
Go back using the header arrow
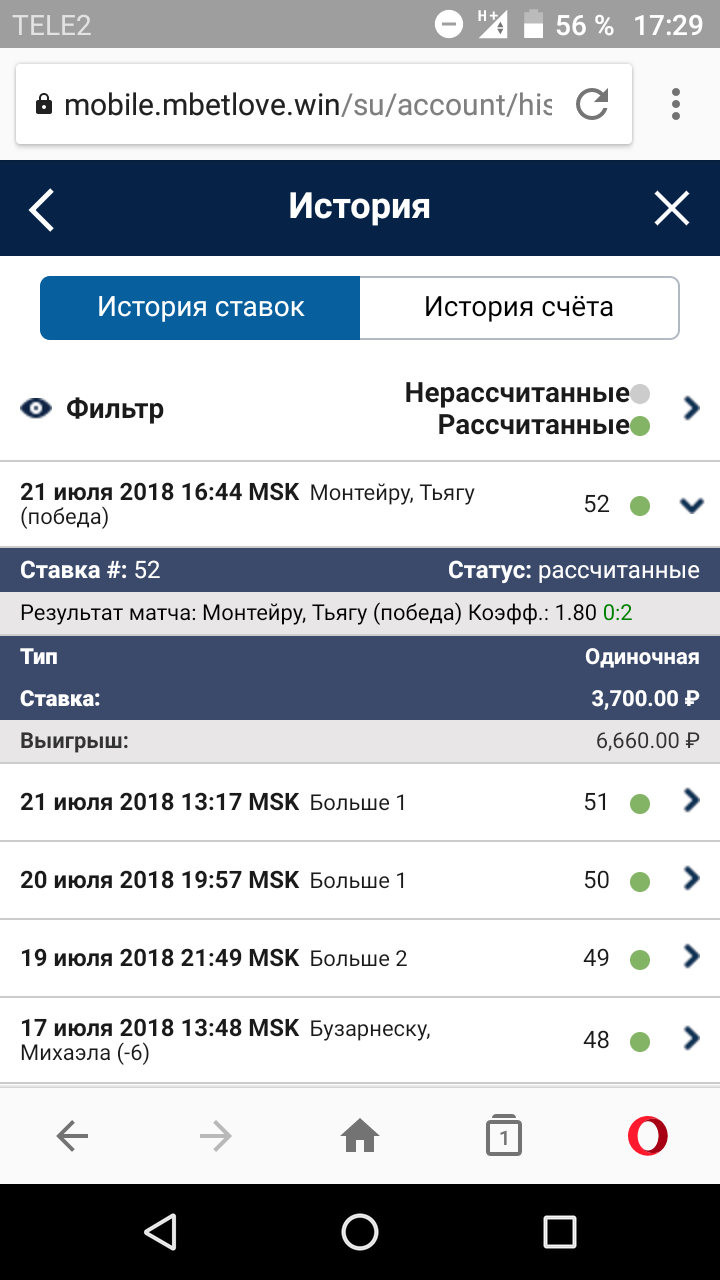pos(41,210)
